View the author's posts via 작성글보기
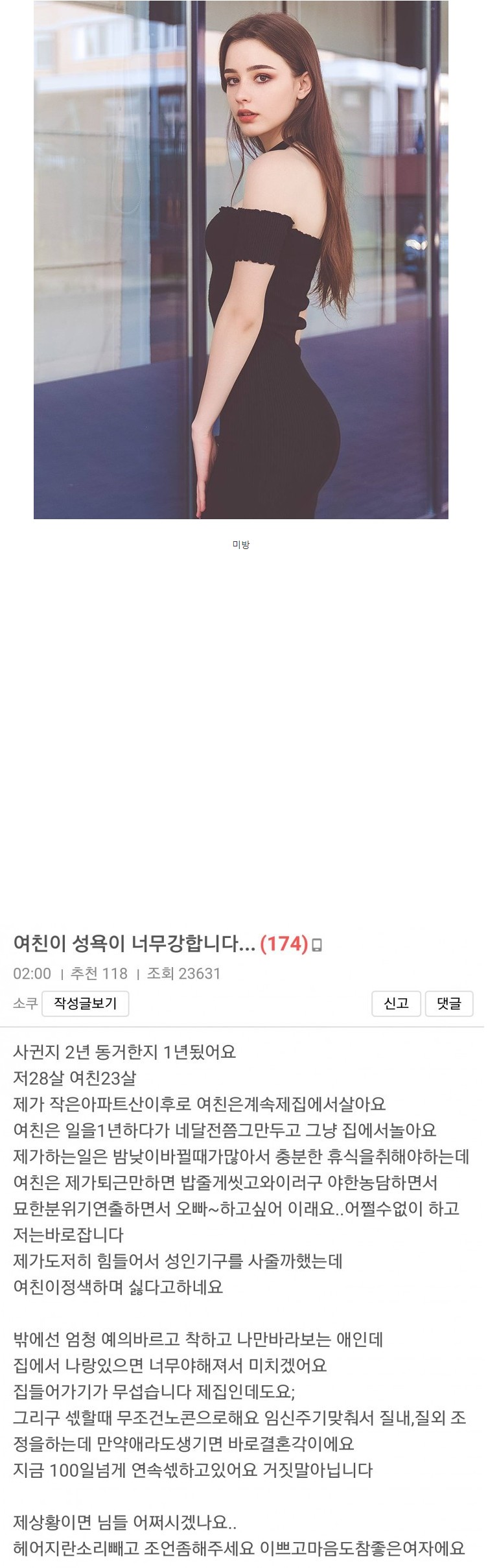 (85, 1003)
